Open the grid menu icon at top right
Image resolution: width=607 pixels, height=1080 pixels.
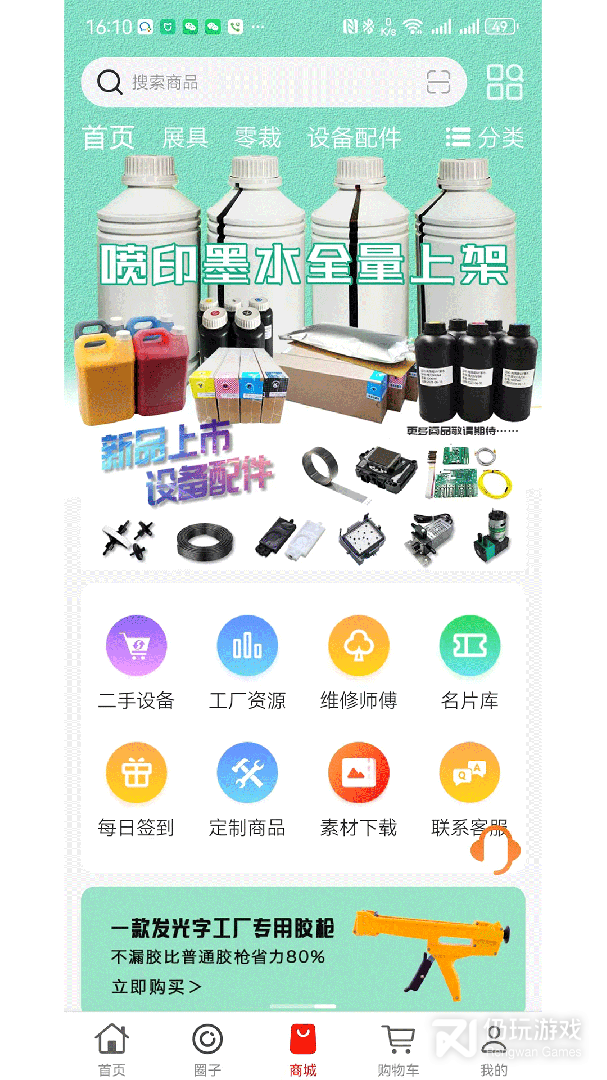504,82
